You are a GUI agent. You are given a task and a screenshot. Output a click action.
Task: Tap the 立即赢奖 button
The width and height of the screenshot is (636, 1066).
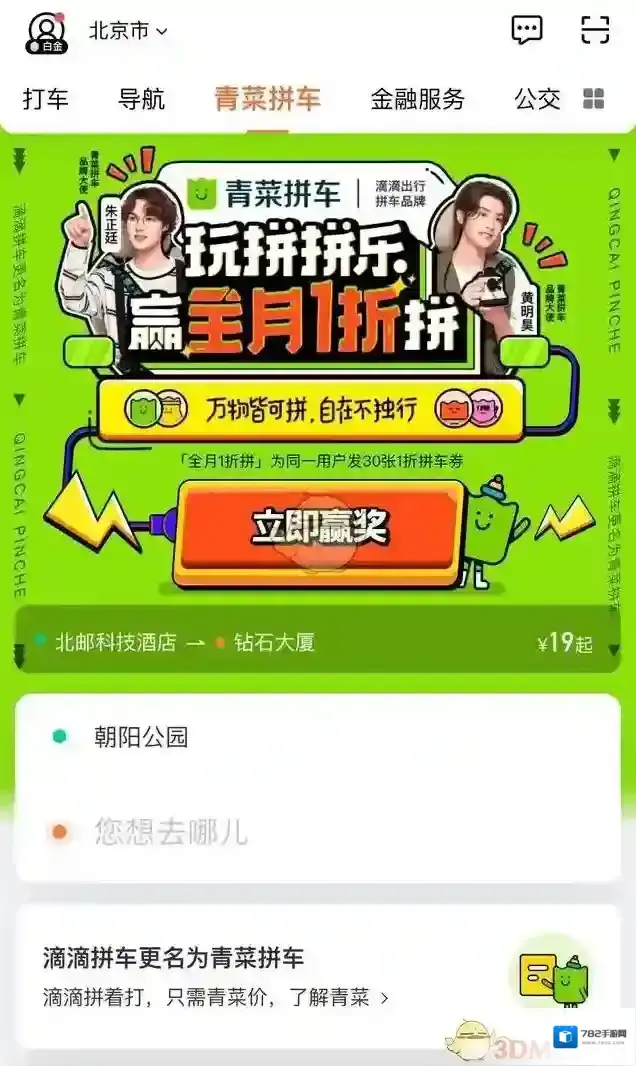coord(319,528)
